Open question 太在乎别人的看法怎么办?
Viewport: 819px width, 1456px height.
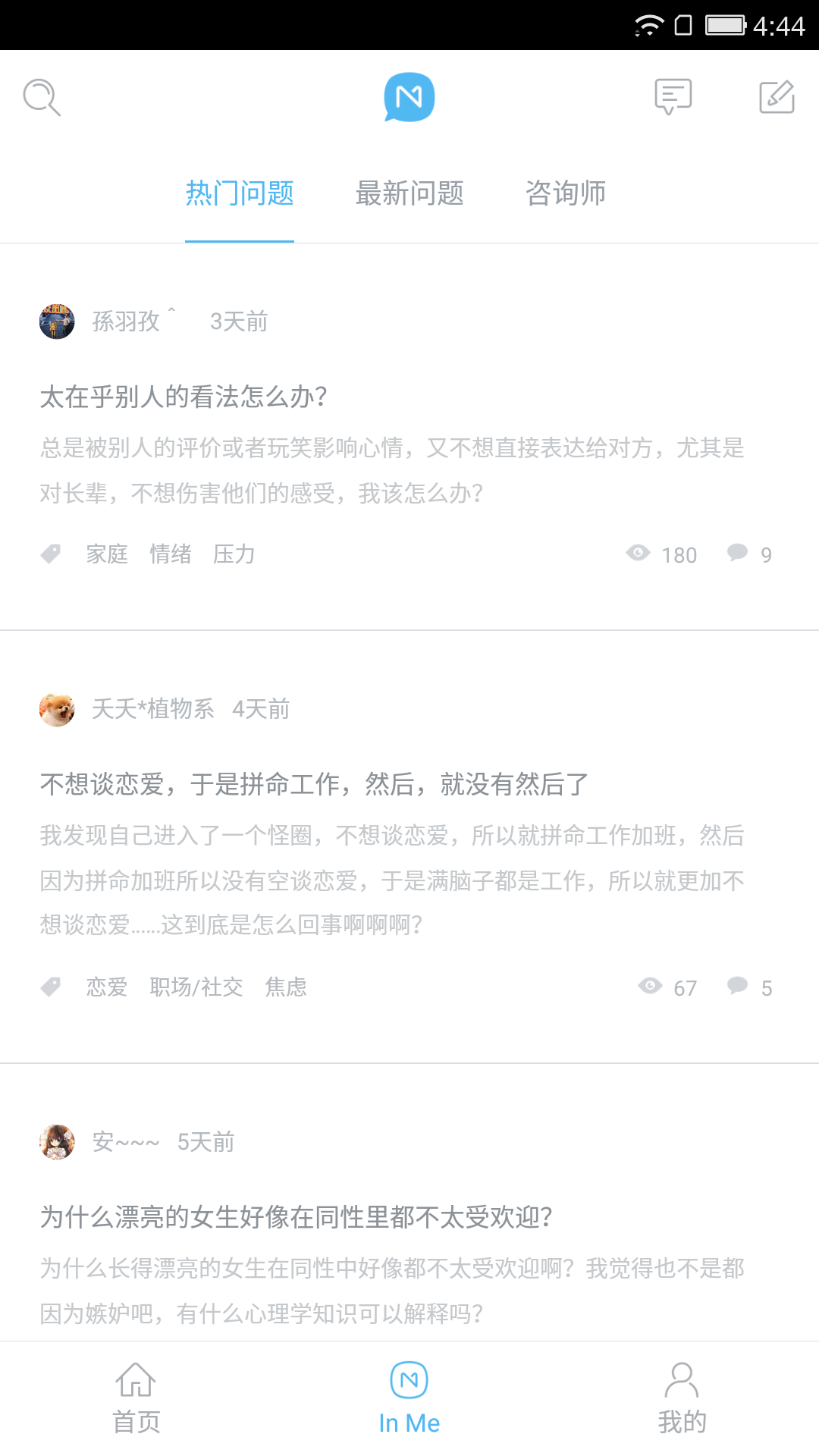184,397
